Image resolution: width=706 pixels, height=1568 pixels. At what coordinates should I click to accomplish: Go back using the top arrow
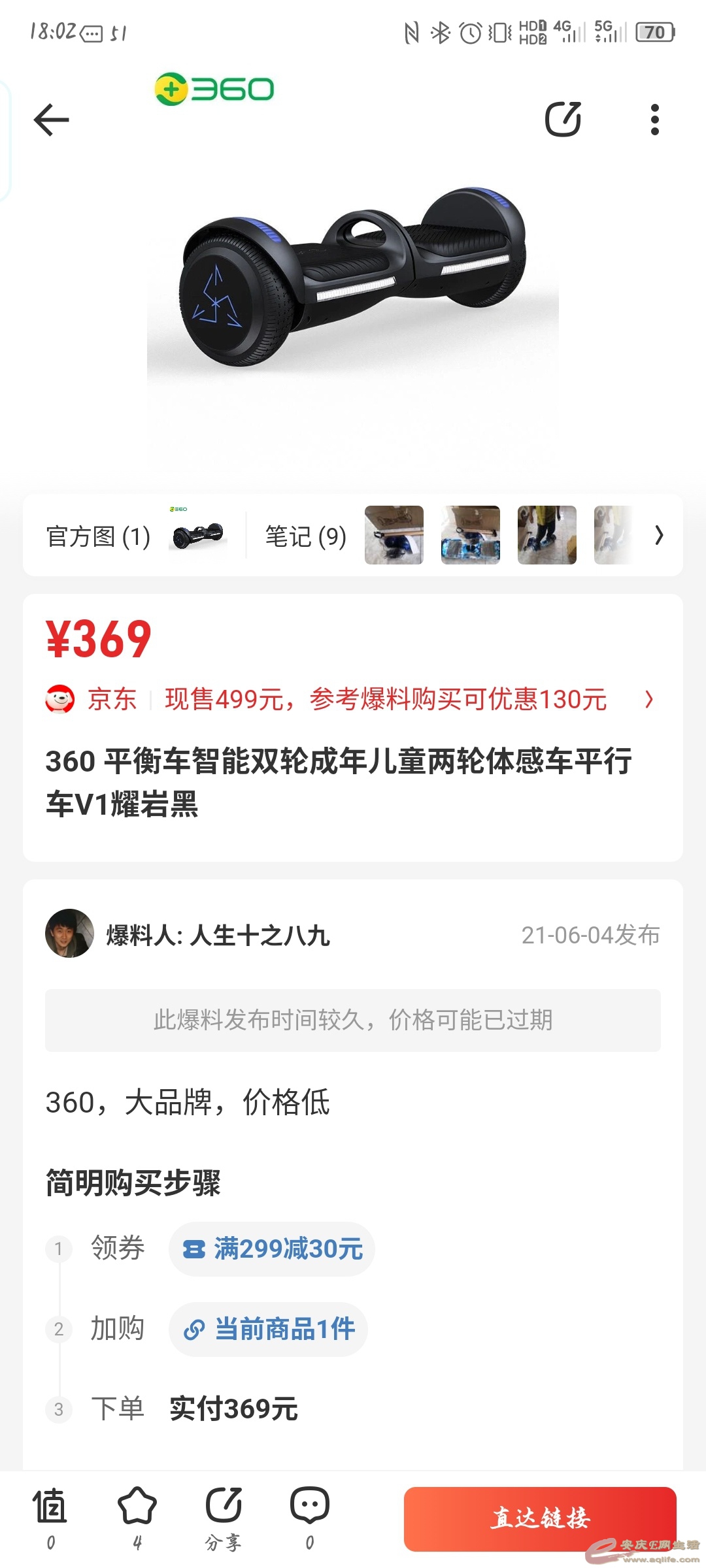(51, 120)
